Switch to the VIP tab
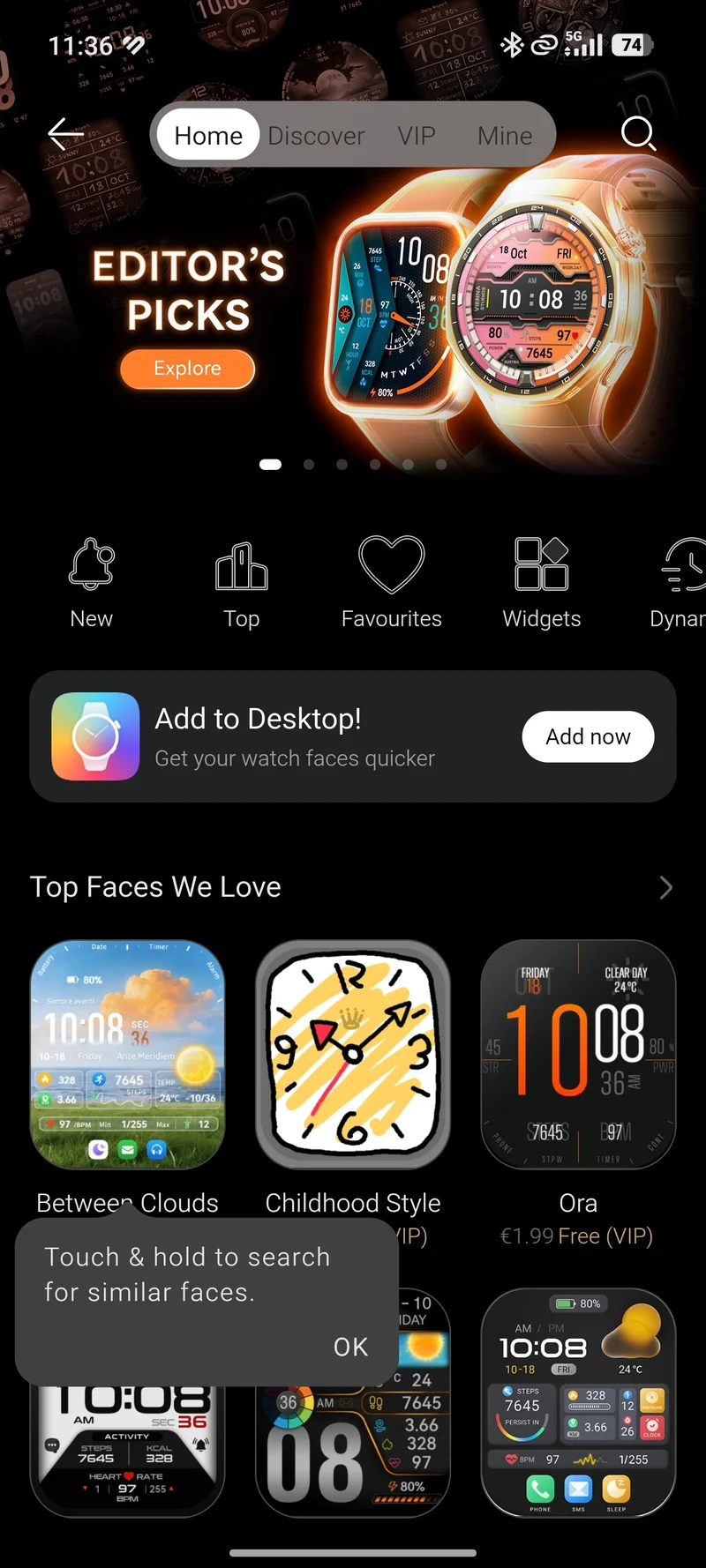This screenshot has height=1568, width=706. pos(416,136)
